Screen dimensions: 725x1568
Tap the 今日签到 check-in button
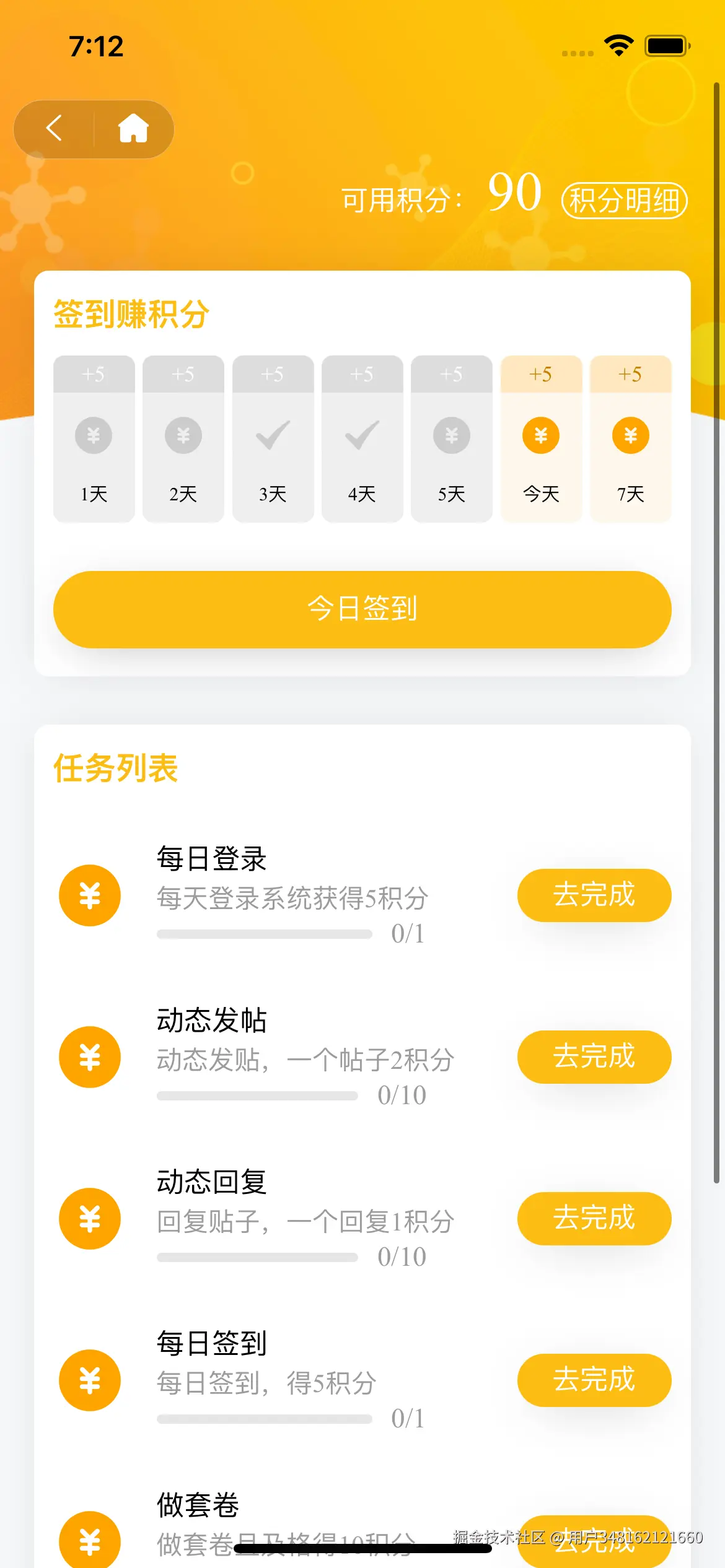pyautogui.click(x=362, y=609)
